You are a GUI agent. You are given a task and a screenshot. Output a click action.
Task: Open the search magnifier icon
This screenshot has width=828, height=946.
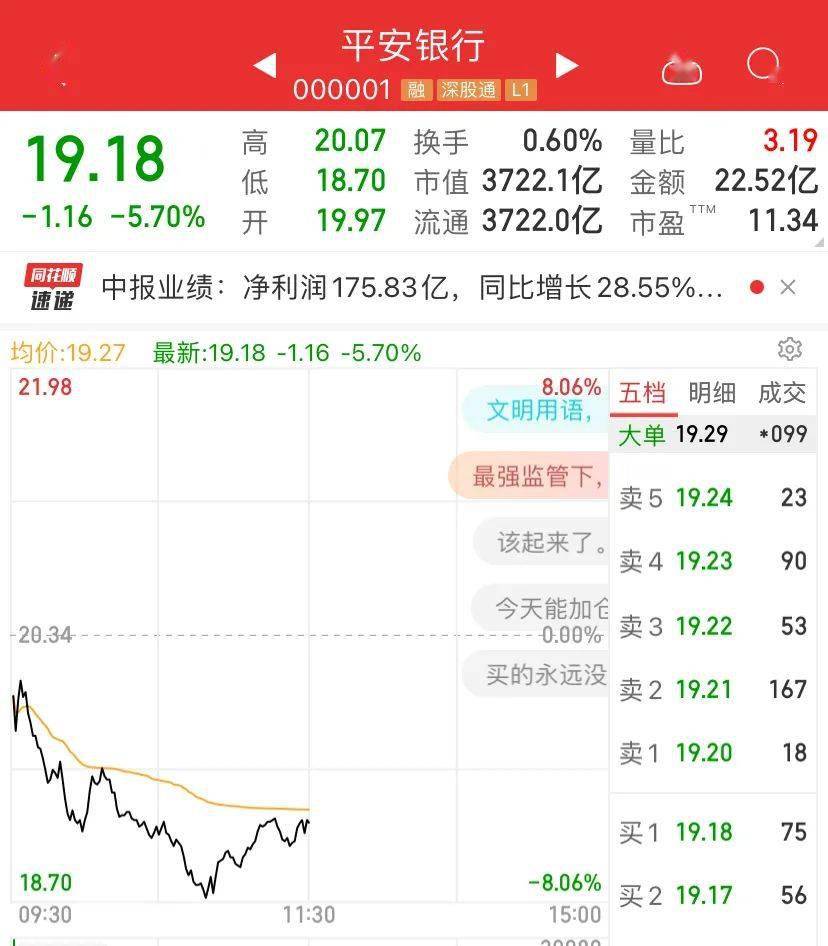click(763, 66)
